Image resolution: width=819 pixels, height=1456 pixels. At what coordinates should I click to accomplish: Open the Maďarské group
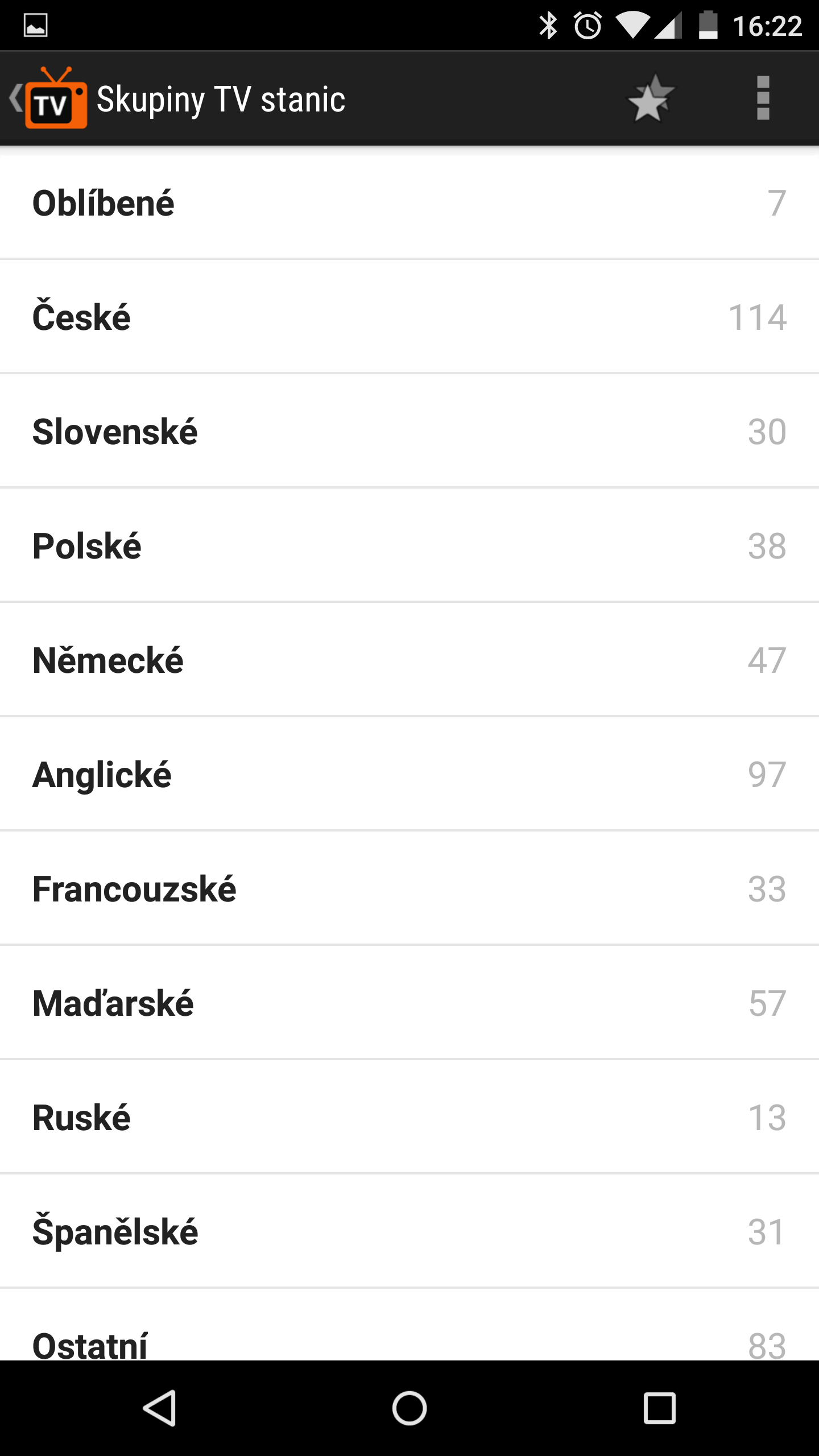pyautogui.click(x=409, y=1003)
